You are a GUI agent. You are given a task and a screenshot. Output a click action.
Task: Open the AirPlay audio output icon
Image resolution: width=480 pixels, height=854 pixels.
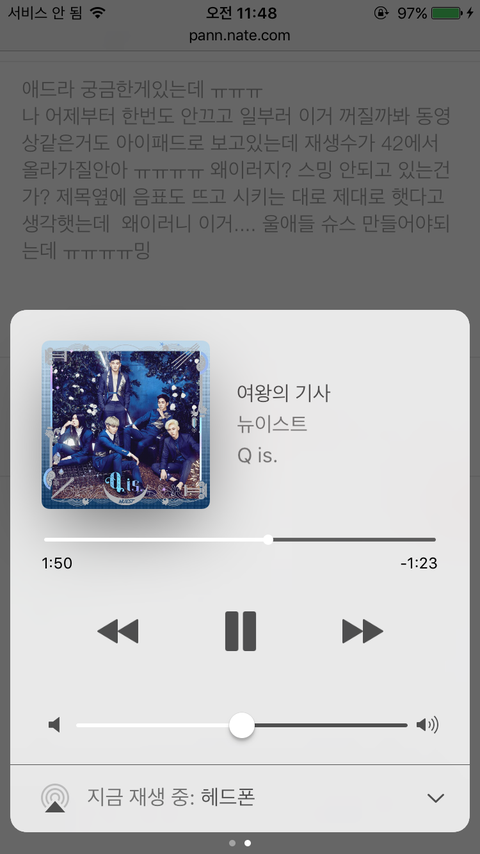coord(55,798)
